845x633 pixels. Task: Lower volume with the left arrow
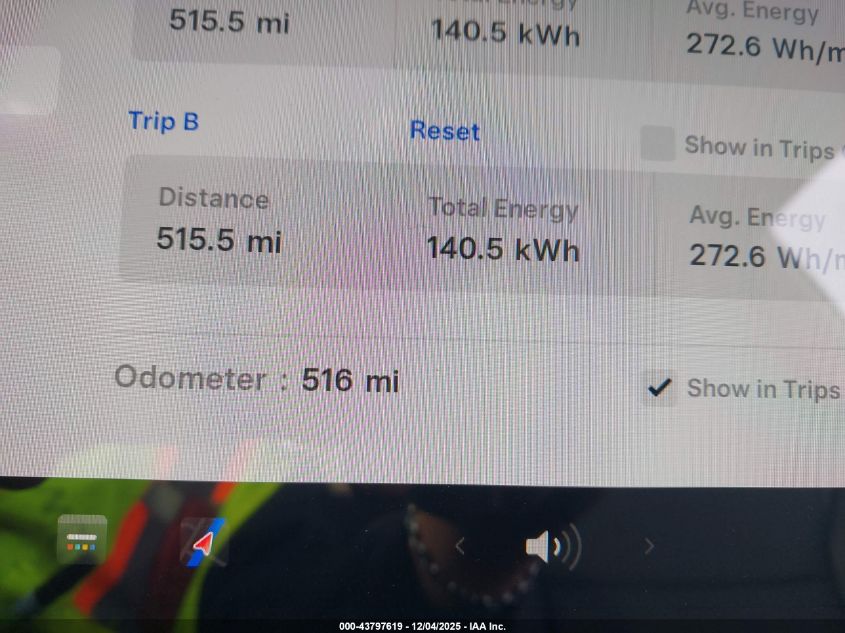(460, 546)
